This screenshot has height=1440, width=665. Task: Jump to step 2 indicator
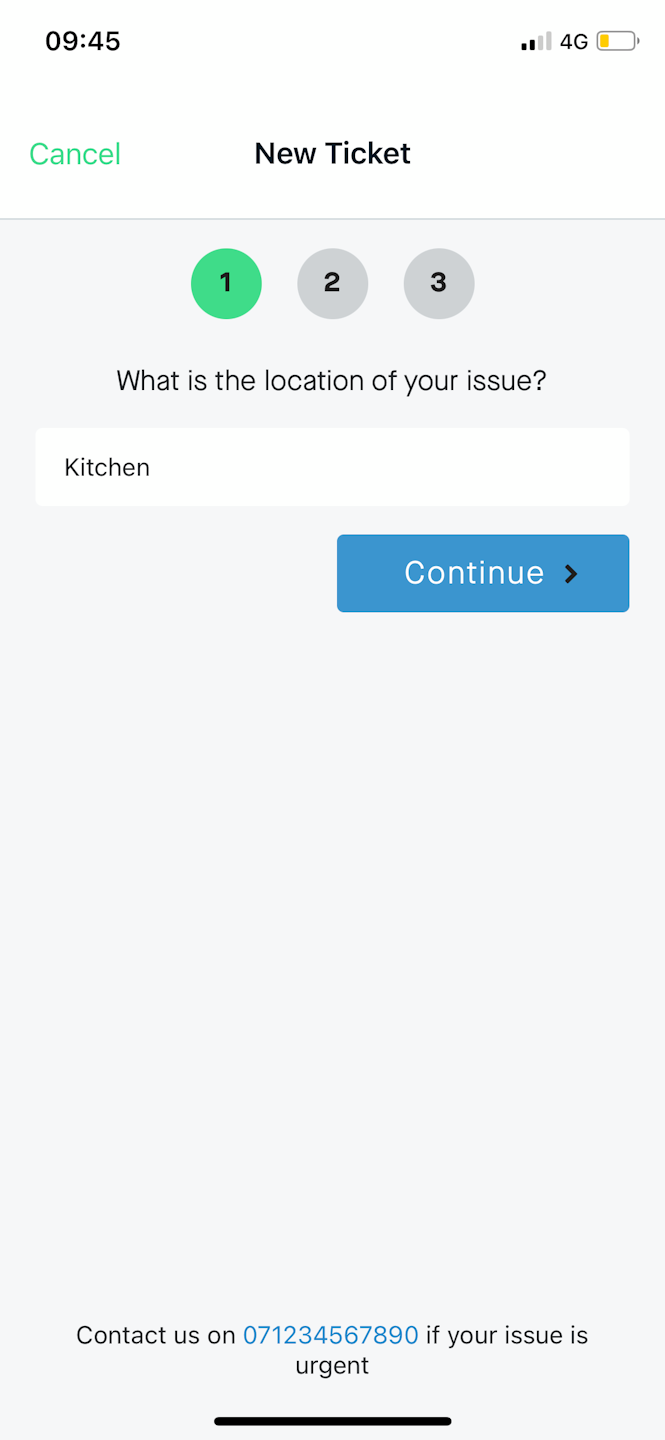tap(333, 283)
